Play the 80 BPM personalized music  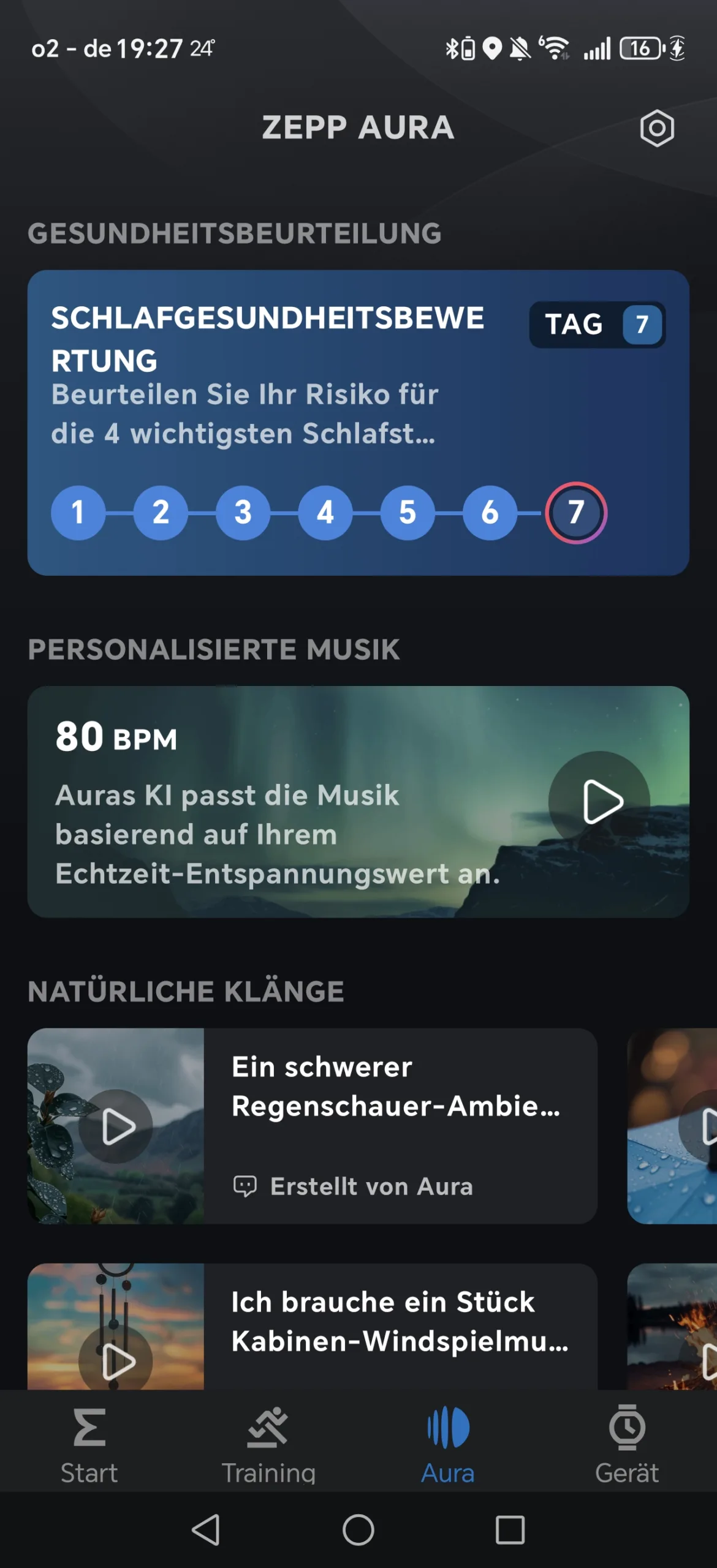pyautogui.click(x=599, y=801)
